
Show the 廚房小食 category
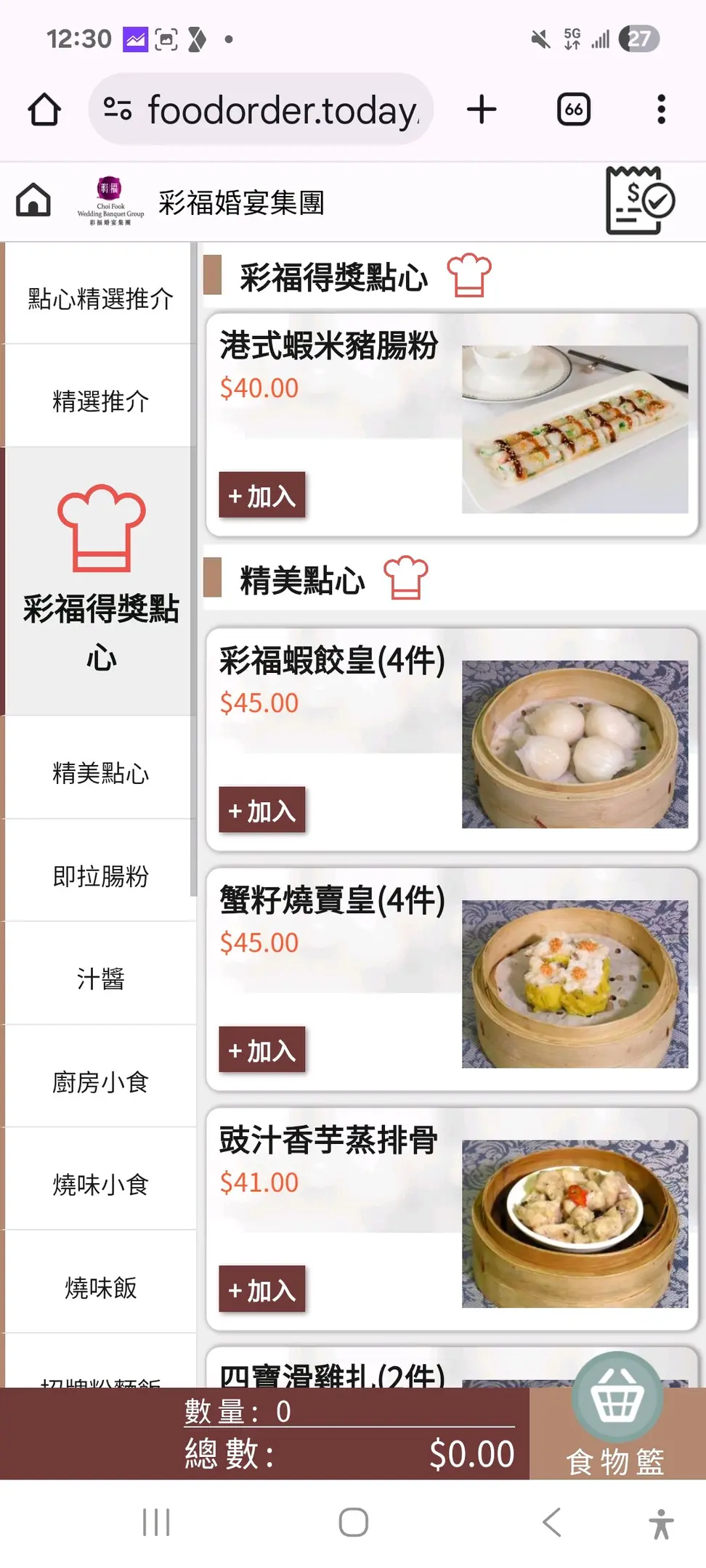[100, 1082]
